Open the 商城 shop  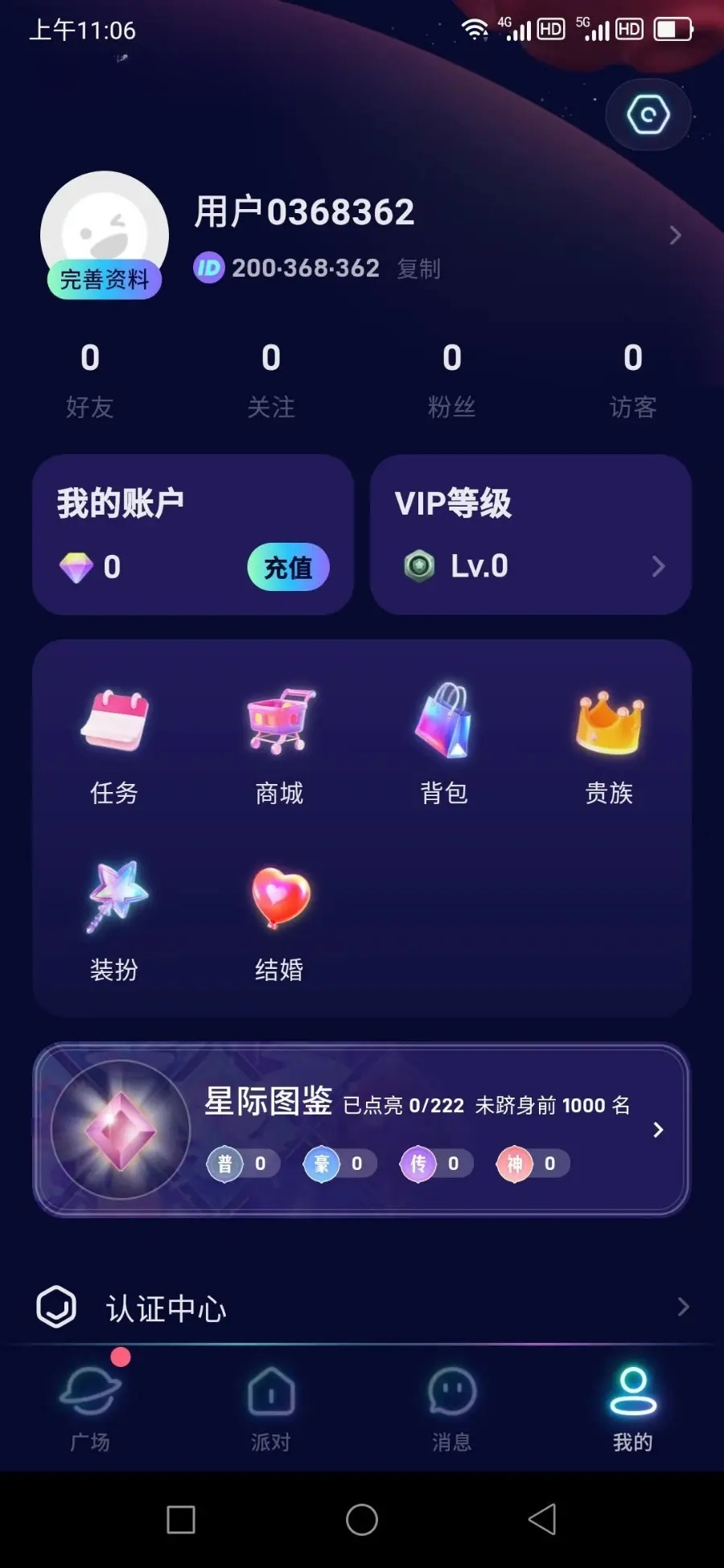[x=279, y=745]
